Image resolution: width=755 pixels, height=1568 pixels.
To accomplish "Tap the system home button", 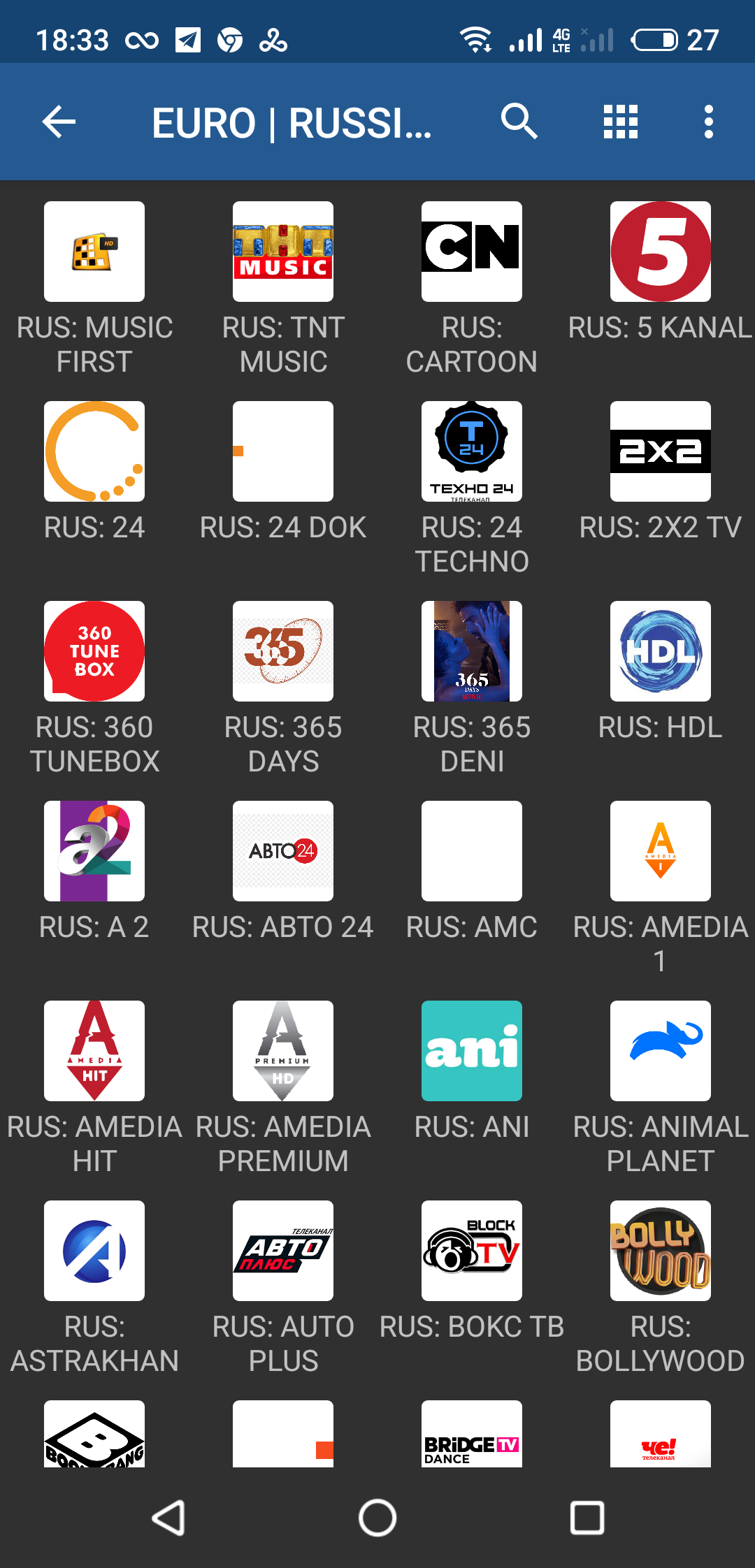I will tap(377, 1518).
